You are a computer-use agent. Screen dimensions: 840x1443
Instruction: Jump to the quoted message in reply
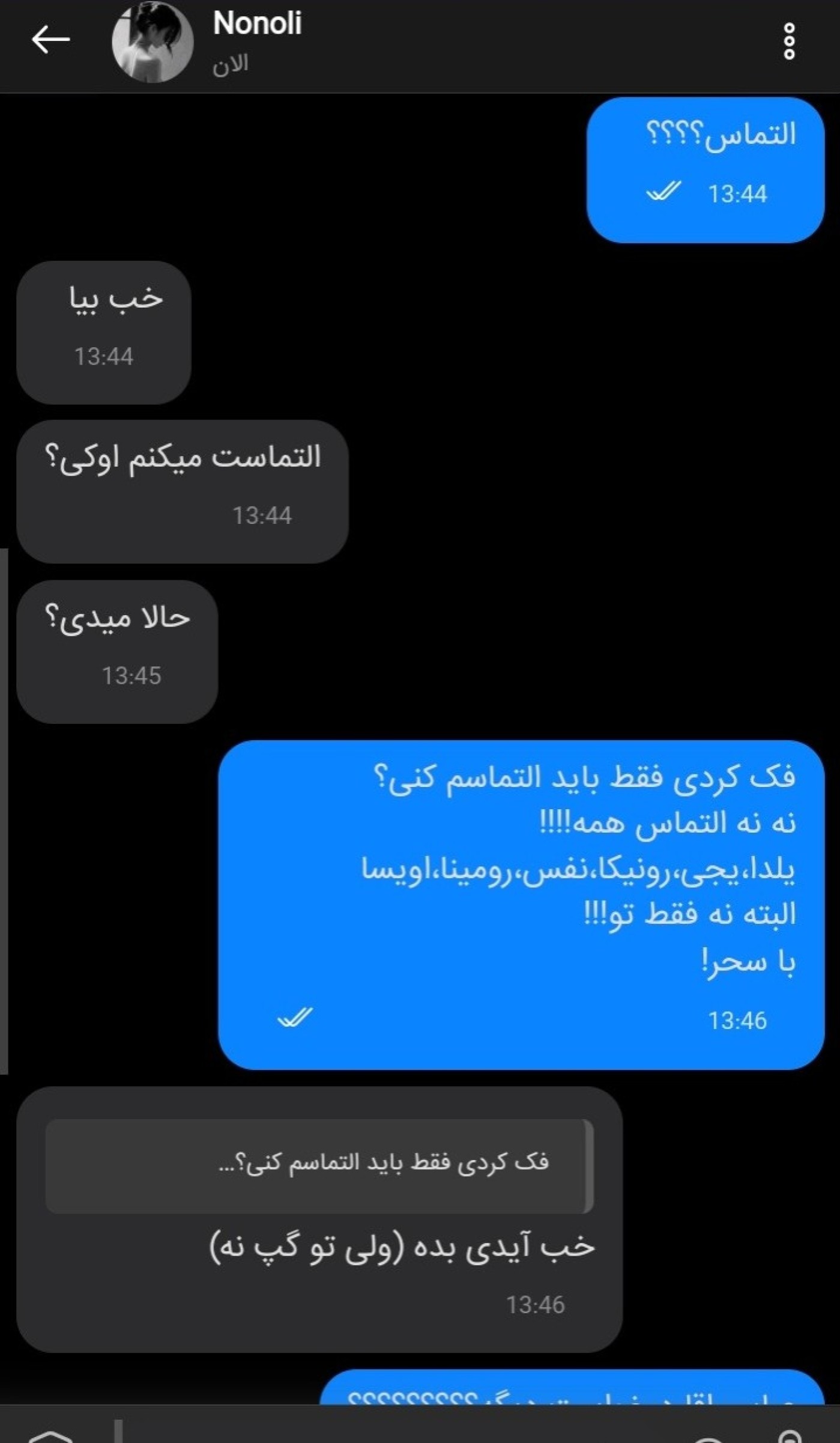point(319,1166)
